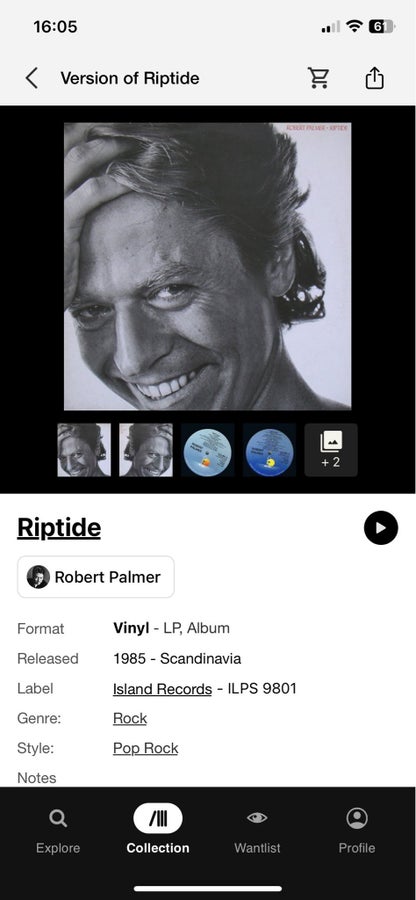
Task: View the light blue record label thumbnail
Action: [x=208, y=450]
